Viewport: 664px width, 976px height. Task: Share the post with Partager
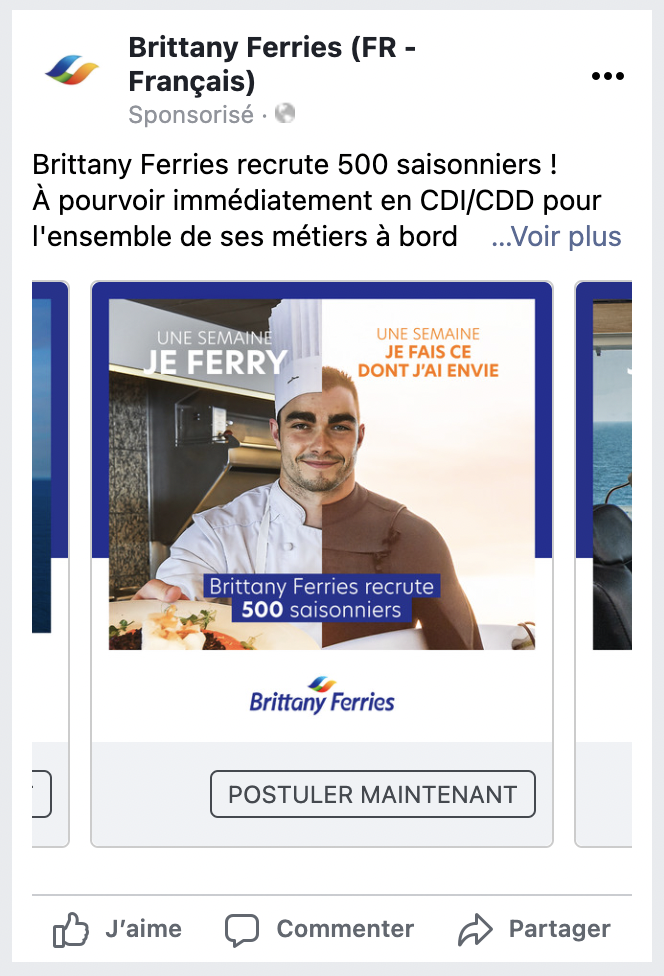534,929
